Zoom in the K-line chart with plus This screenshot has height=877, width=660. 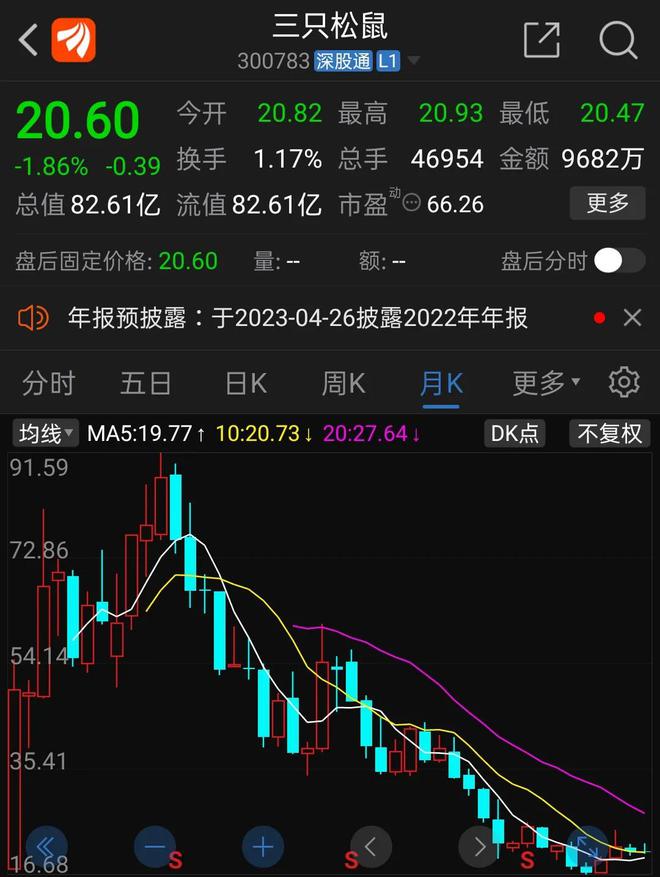coord(263,847)
